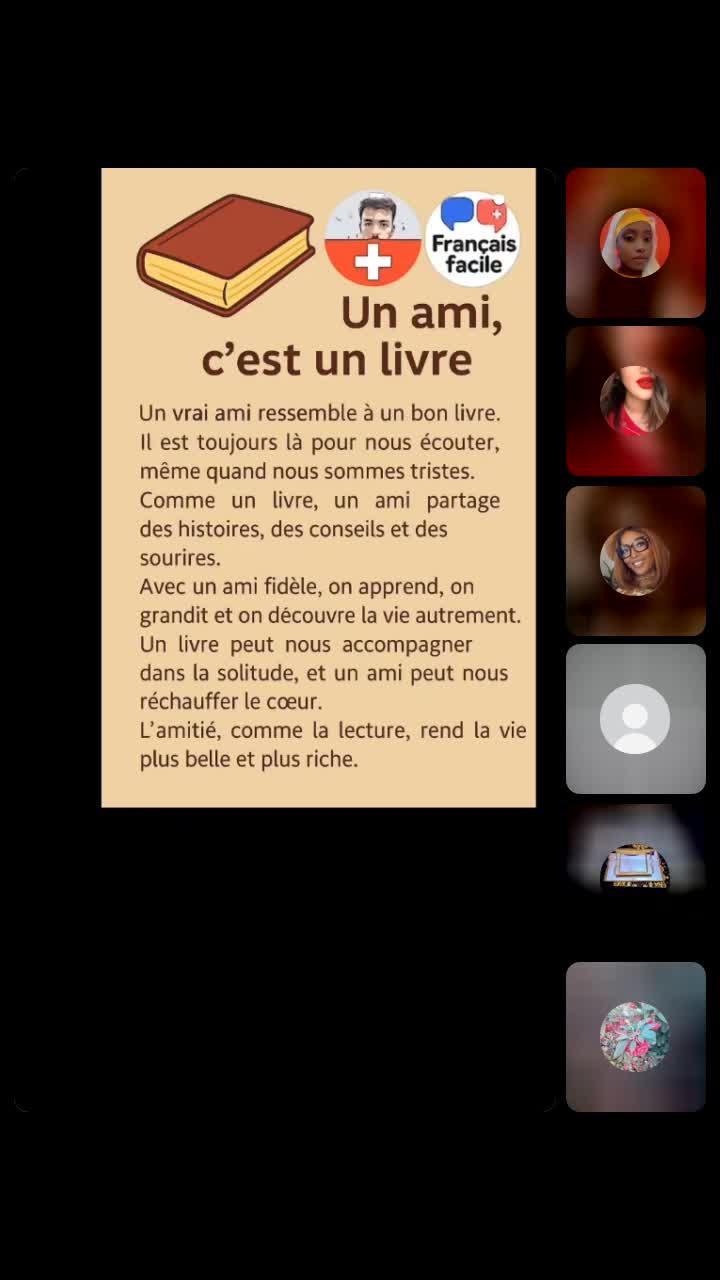
Task: Open the participant tile with default grey avatar
Action: tap(635, 719)
